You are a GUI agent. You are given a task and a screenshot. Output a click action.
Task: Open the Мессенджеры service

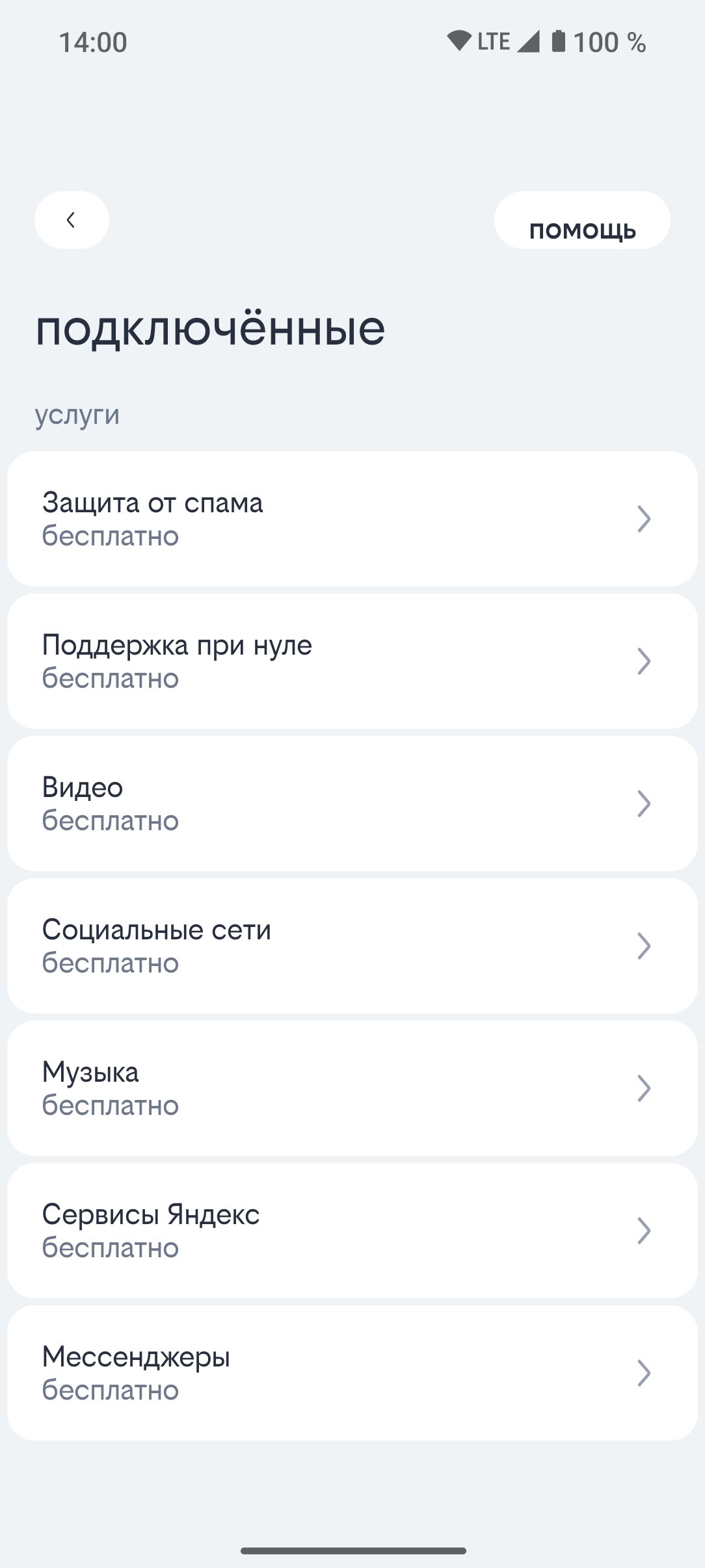pyautogui.click(x=352, y=1373)
